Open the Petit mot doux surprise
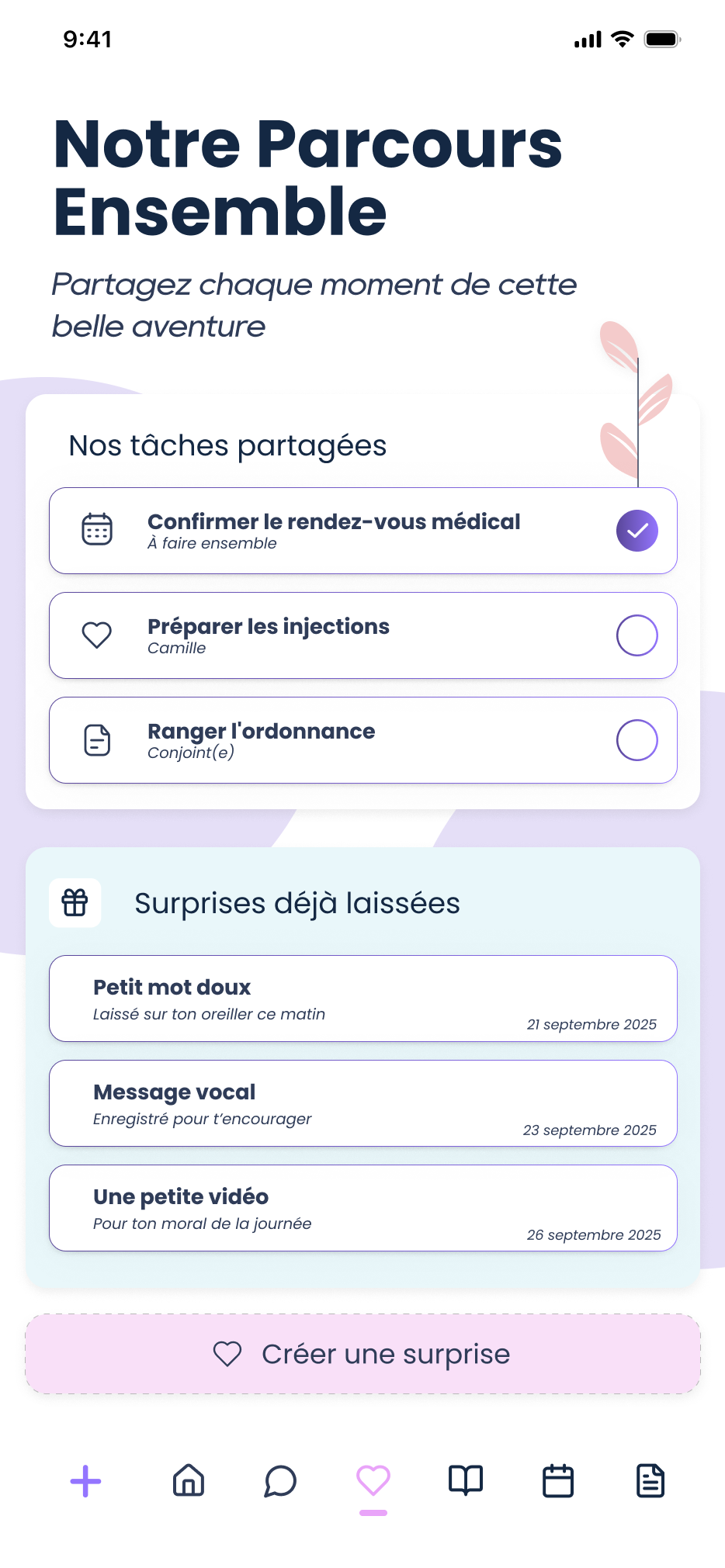Viewport: 725px width, 1568px height. (x=362, y=999)
